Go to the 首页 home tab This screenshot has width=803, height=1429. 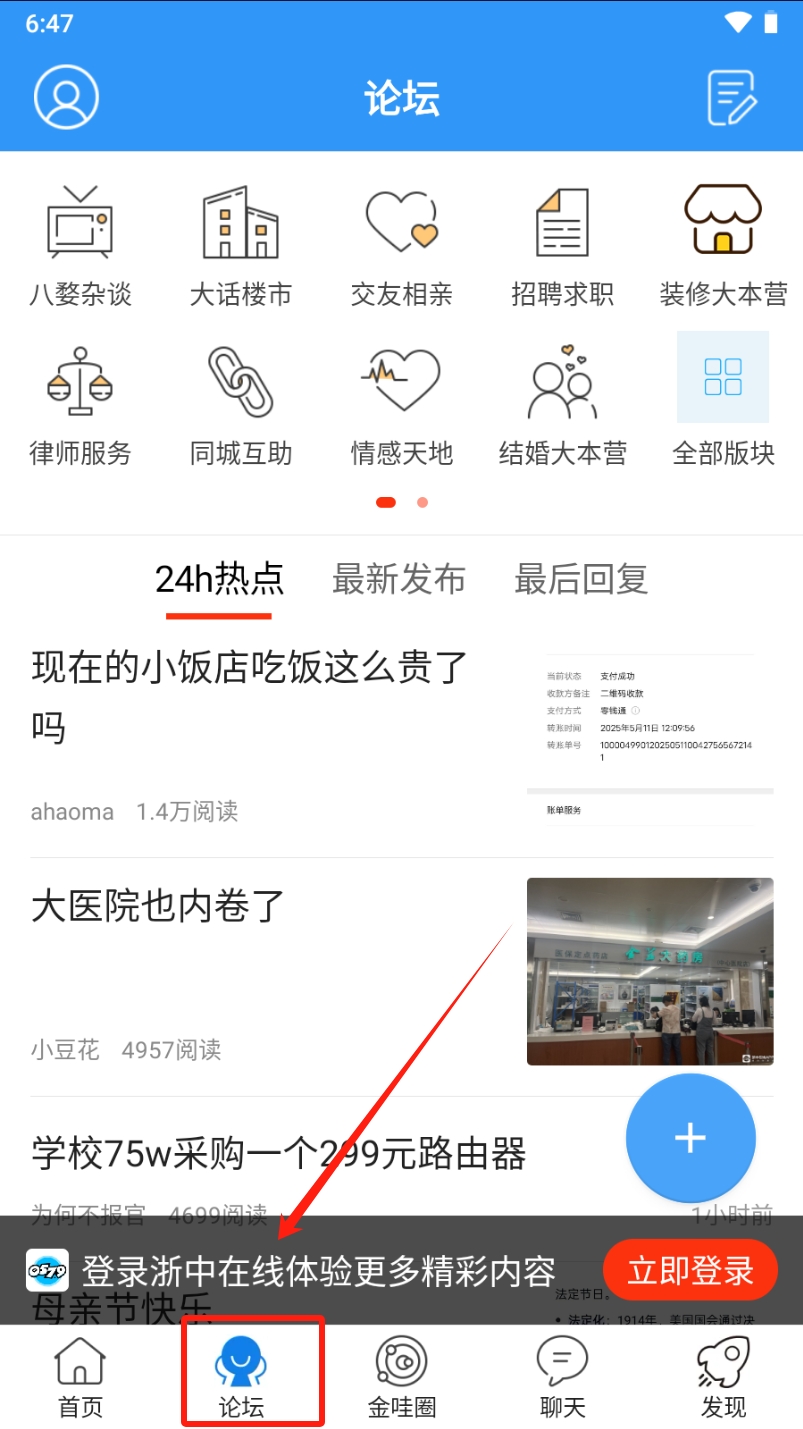pyautogui.click(x=80, y=1378)
